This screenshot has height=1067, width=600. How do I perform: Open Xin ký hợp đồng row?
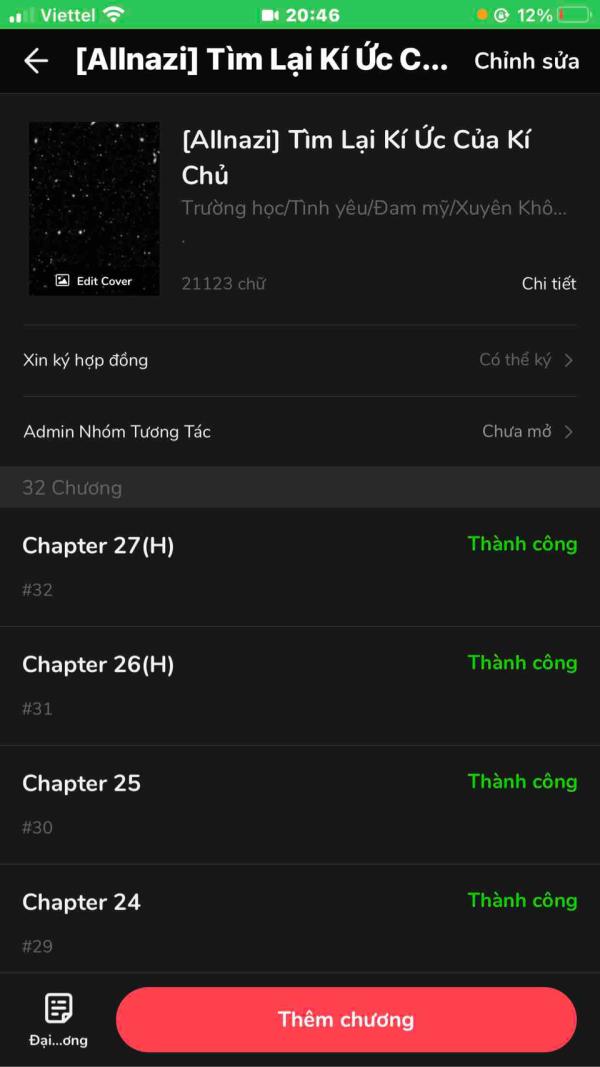(300, 360)
